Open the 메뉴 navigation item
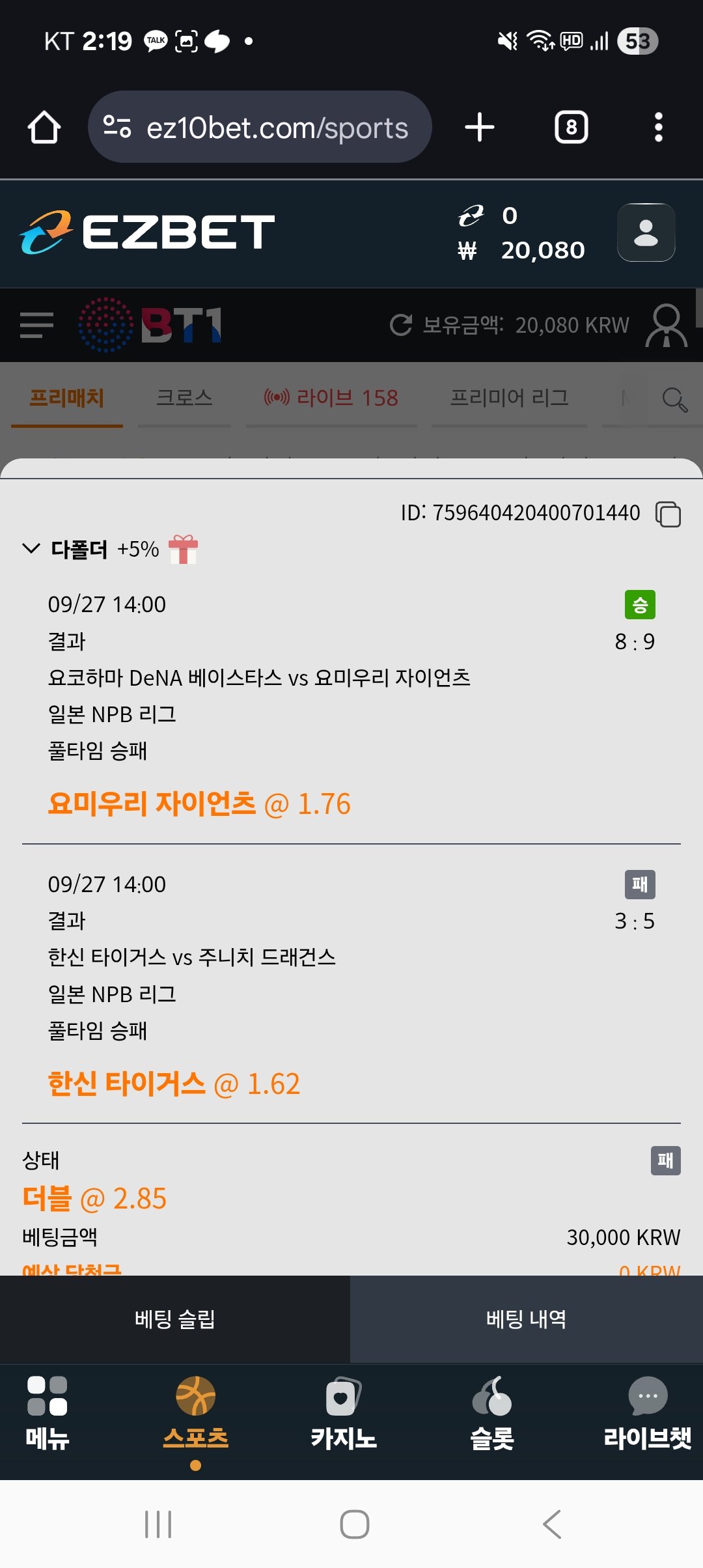703x1568 pixels. point(47,1412)
